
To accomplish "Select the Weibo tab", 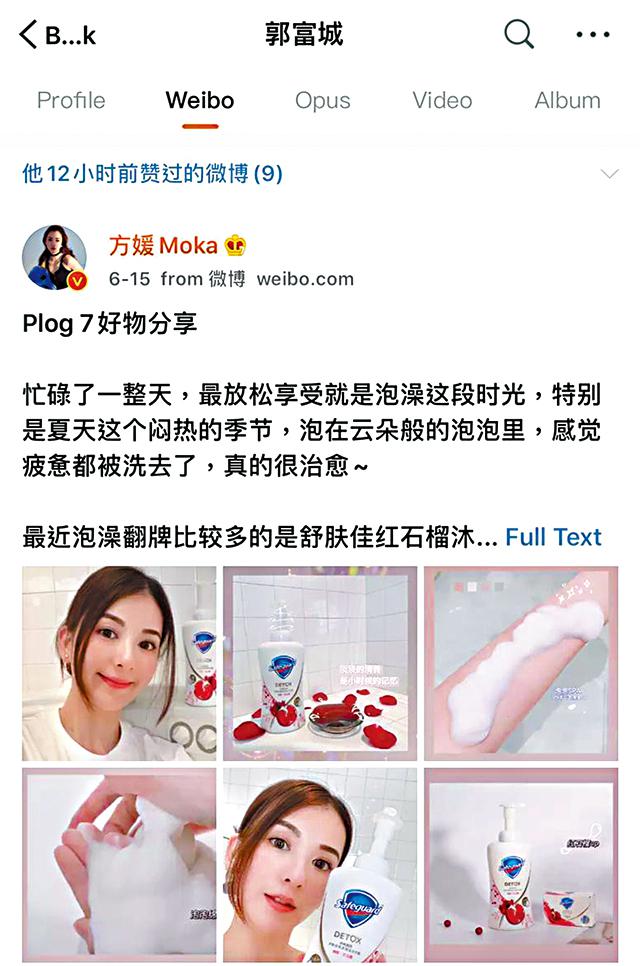I will (200, 100).
